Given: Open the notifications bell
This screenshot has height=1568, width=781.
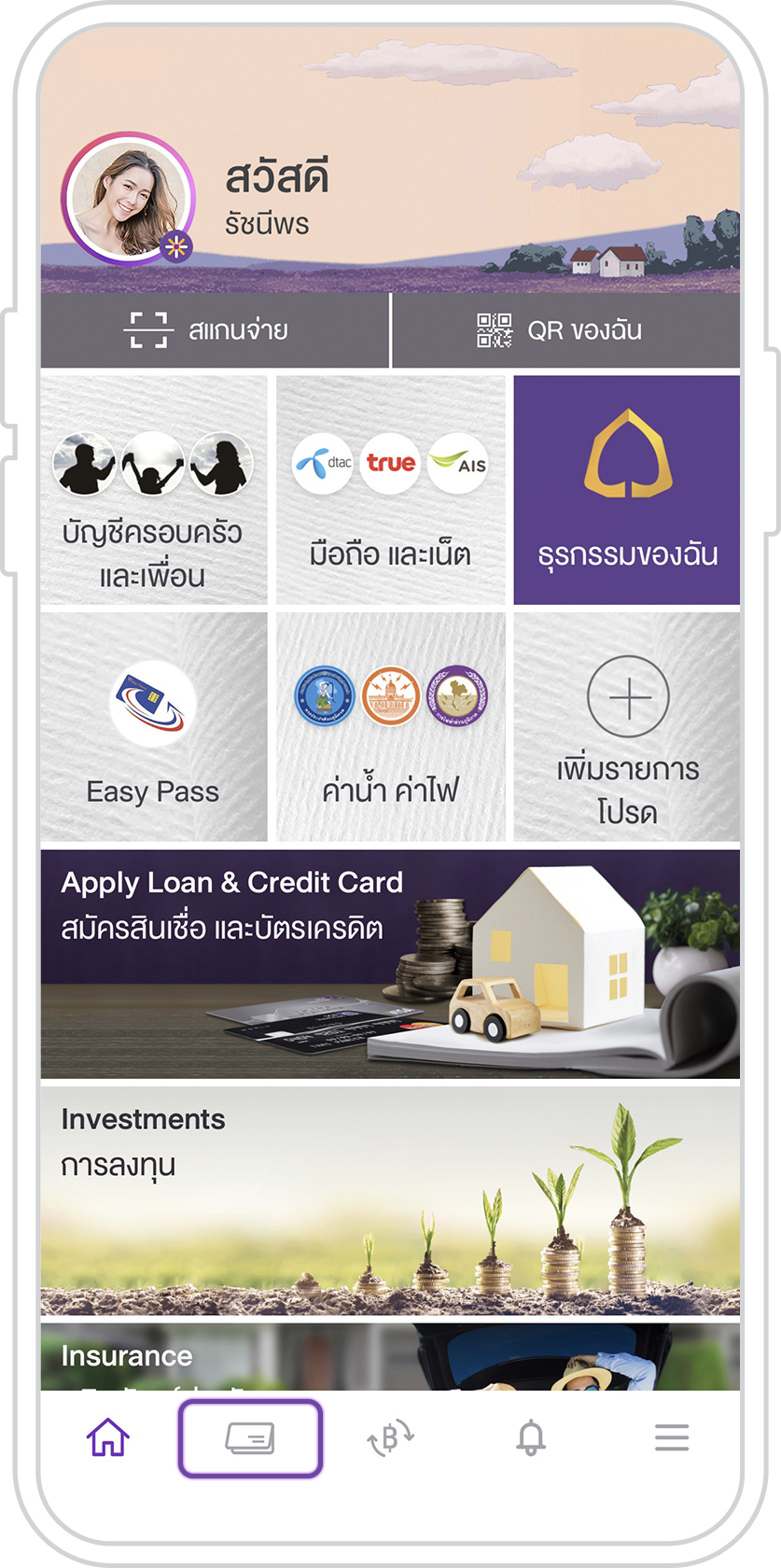Looking at the screenshot, I should (531, 1437).
